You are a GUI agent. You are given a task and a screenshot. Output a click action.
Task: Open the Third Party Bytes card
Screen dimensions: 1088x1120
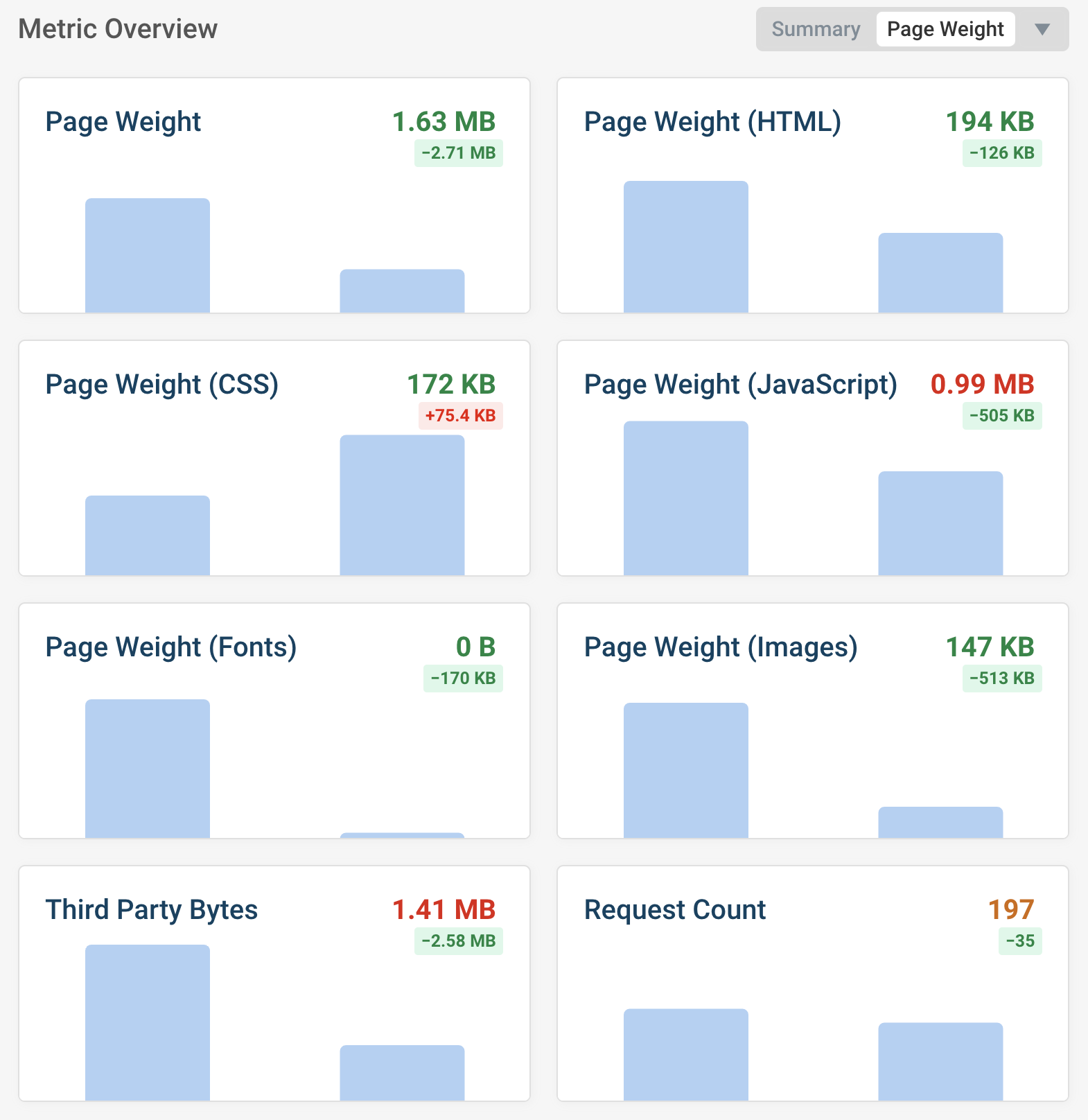pyautogui.click(x=274, y=983)
